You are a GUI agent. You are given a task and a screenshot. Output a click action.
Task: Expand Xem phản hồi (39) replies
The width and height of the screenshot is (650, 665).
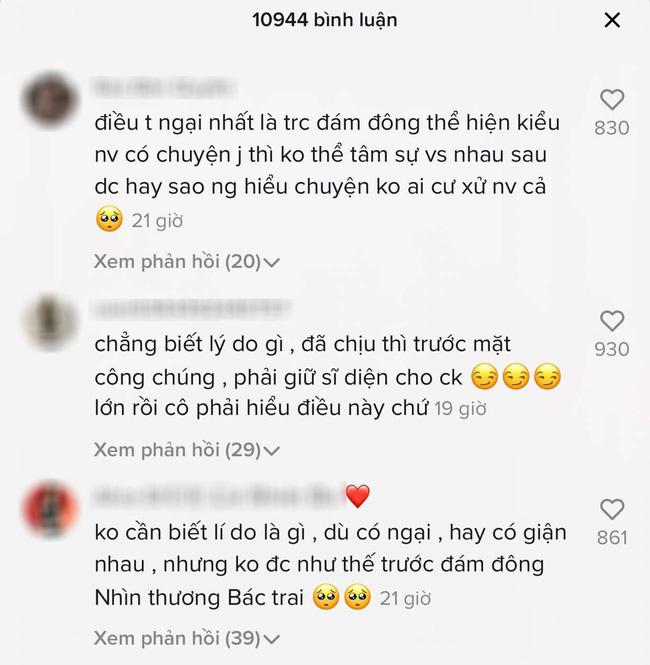coord(186,638)
